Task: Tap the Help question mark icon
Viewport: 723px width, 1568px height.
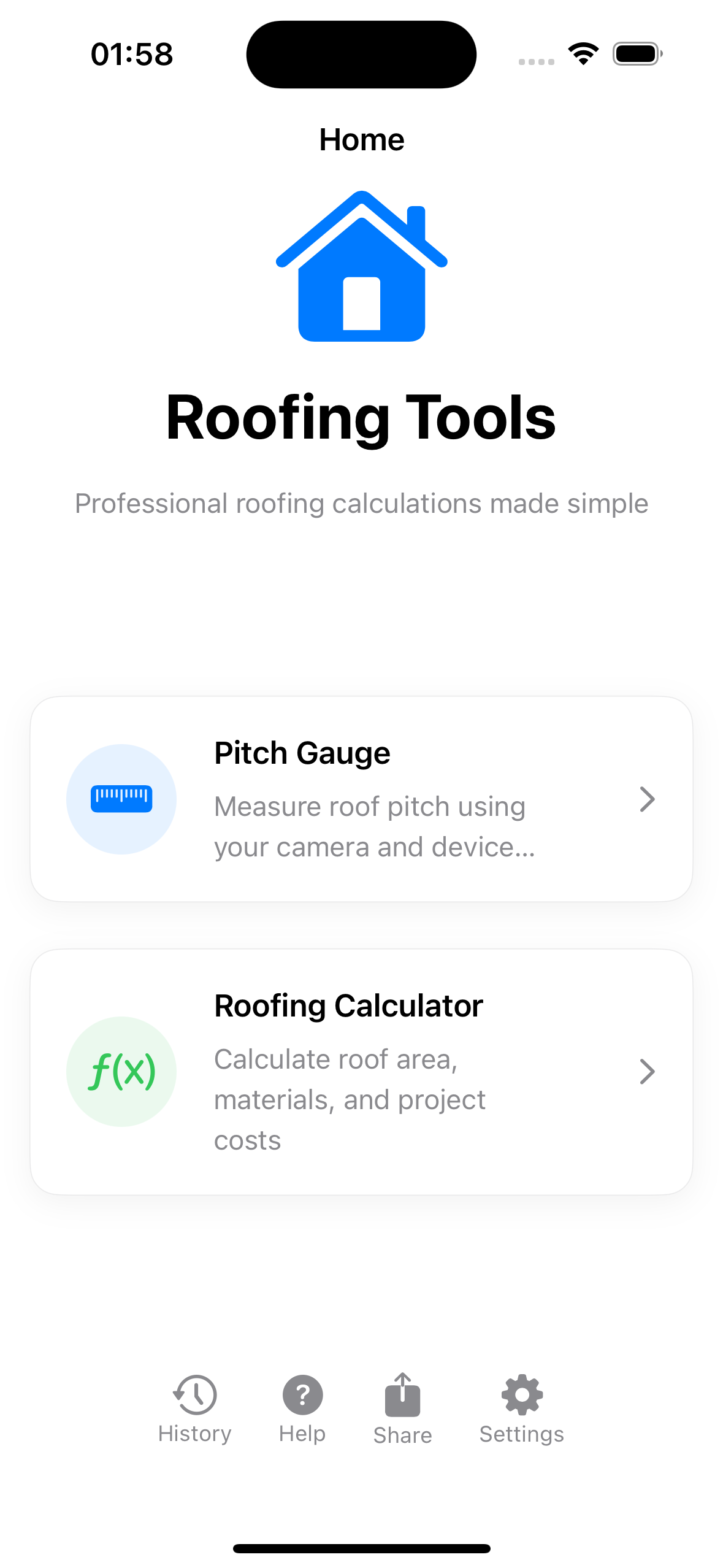Action: pyautogui.click(x=301, y=1395)
